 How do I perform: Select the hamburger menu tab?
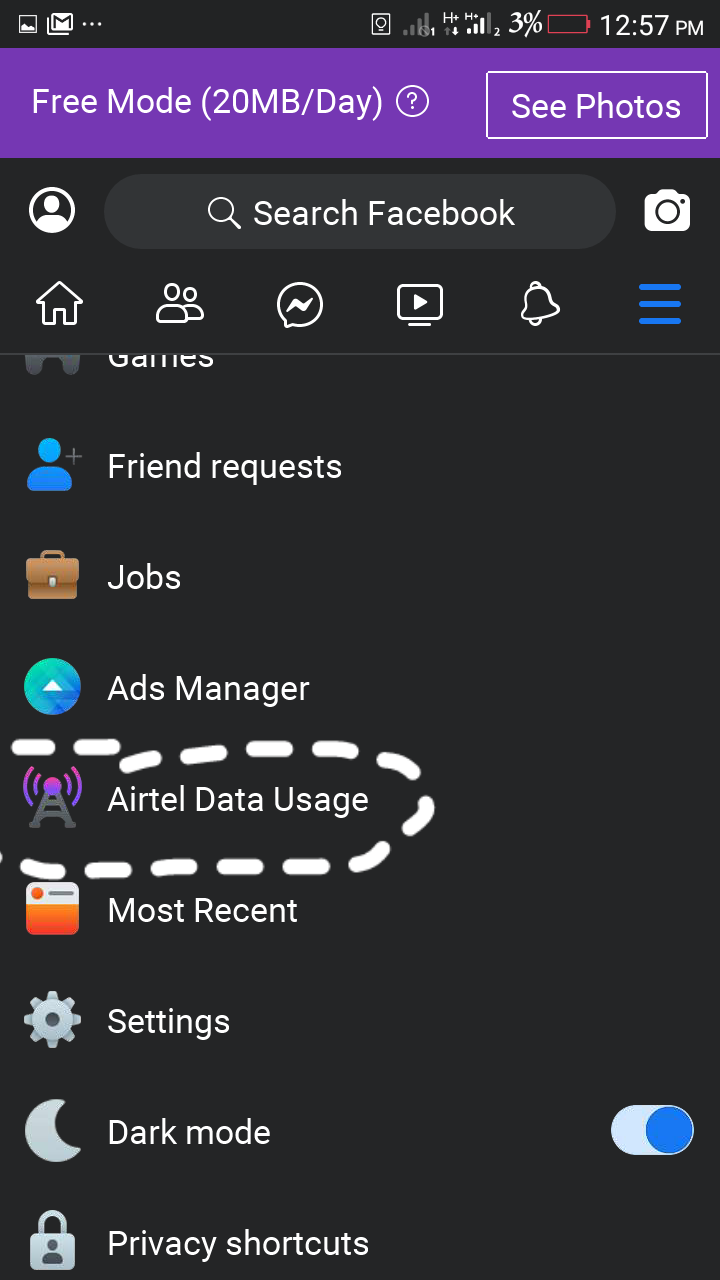pos(660,304)
